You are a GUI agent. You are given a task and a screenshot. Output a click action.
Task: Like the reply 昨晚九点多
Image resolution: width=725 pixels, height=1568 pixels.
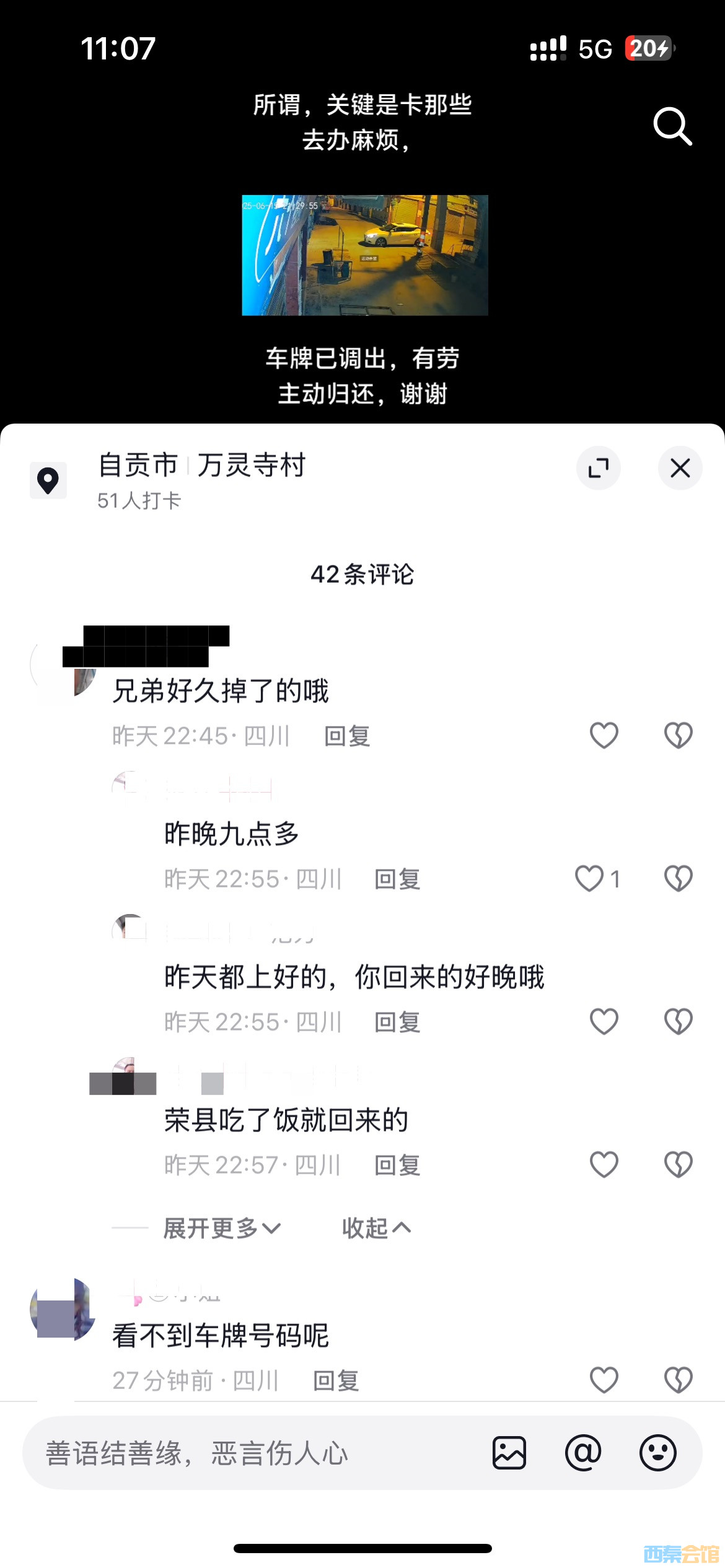click(x=589, y=879)
